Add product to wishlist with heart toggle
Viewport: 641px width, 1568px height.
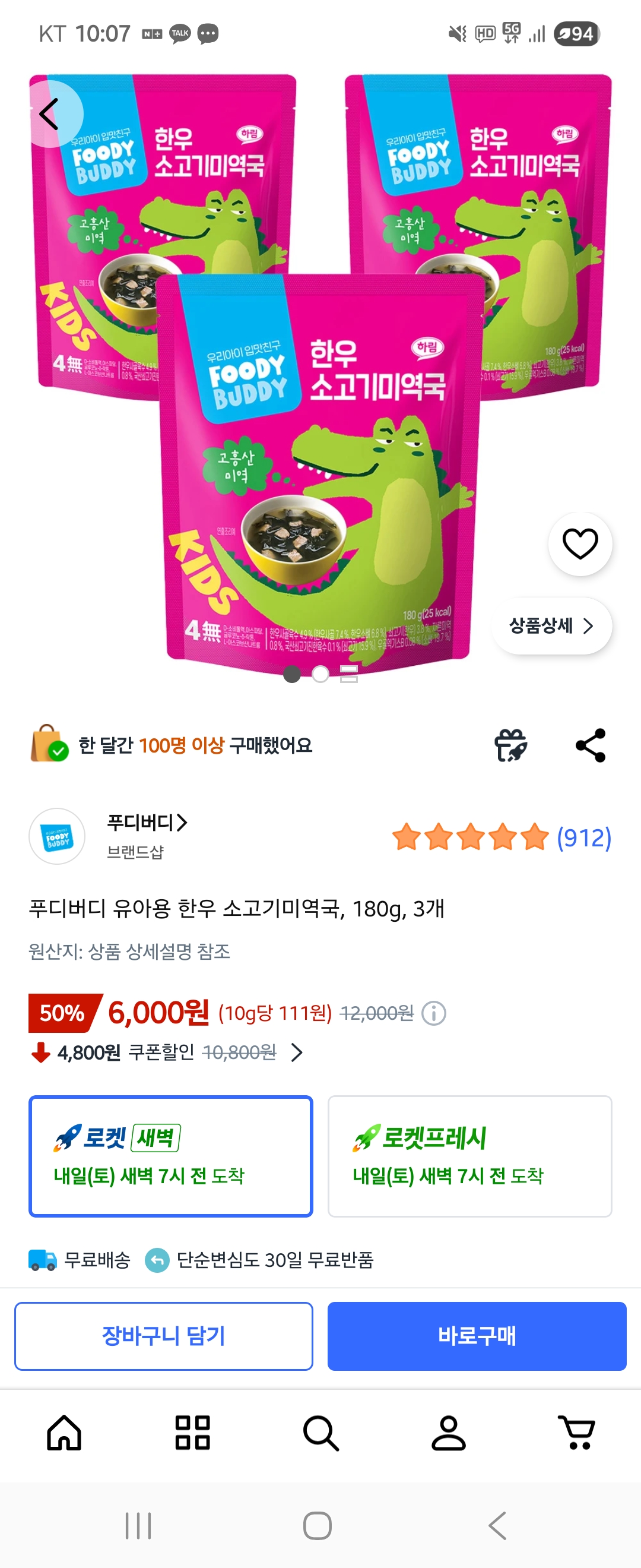(580, 545)
